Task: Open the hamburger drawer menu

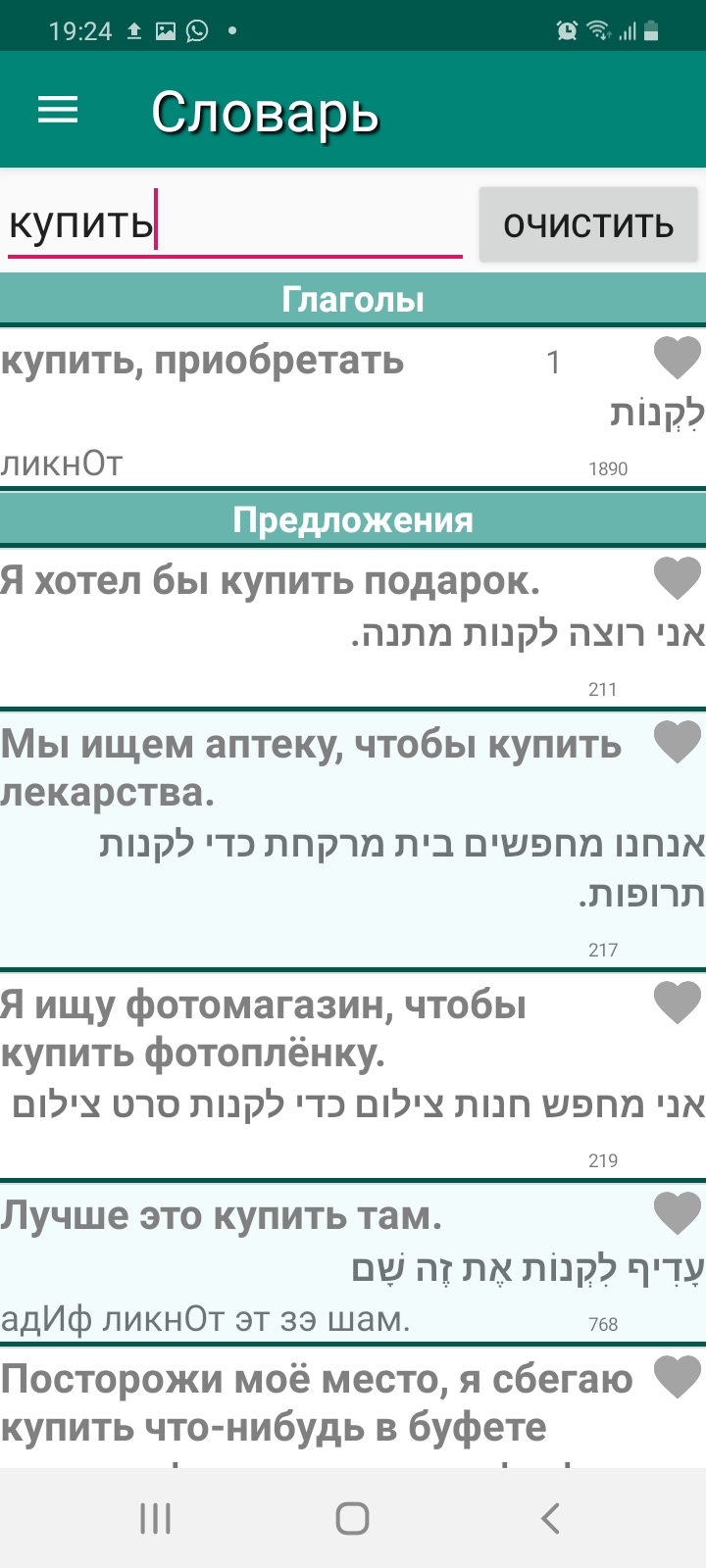Action: point(58,110)
